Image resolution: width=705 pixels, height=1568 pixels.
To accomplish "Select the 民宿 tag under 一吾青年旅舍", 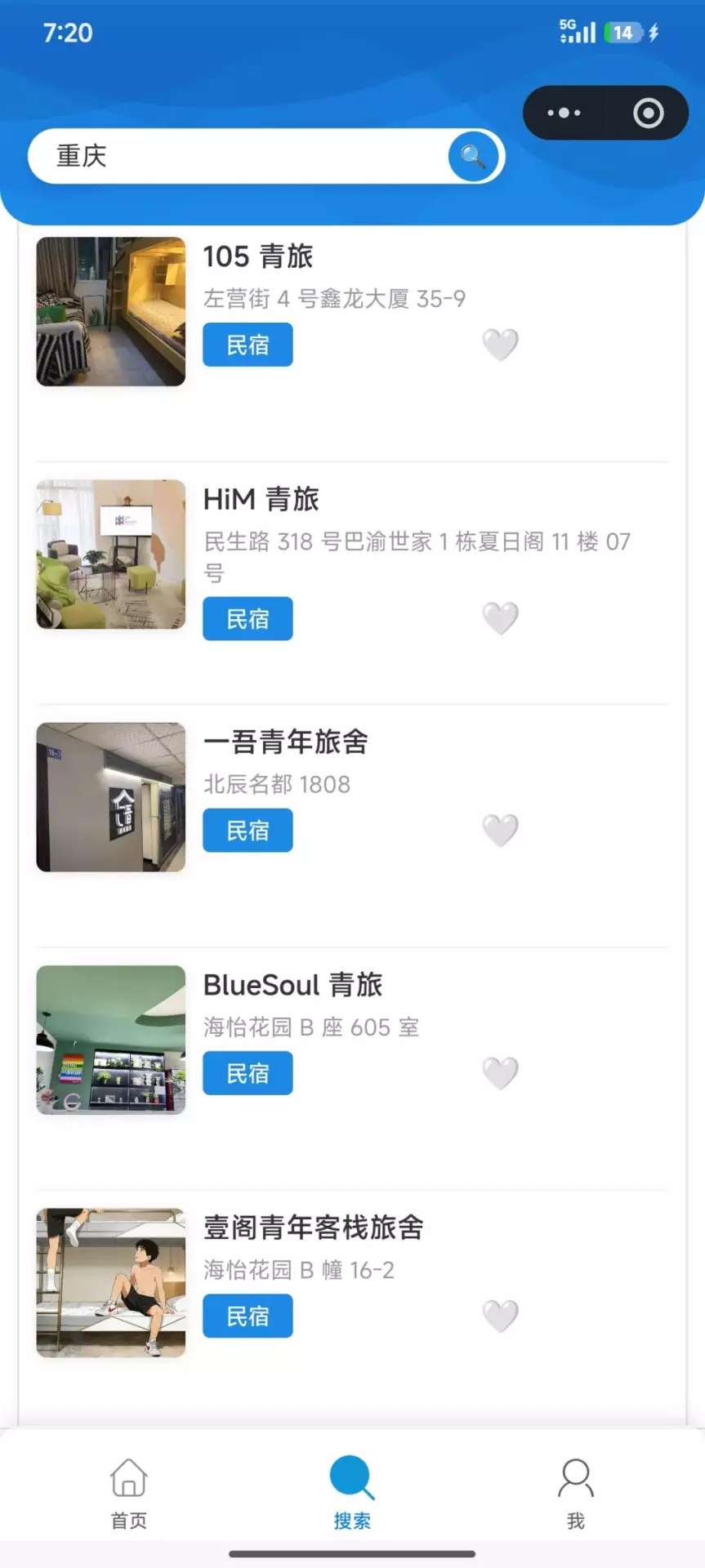I will (248, 831).
